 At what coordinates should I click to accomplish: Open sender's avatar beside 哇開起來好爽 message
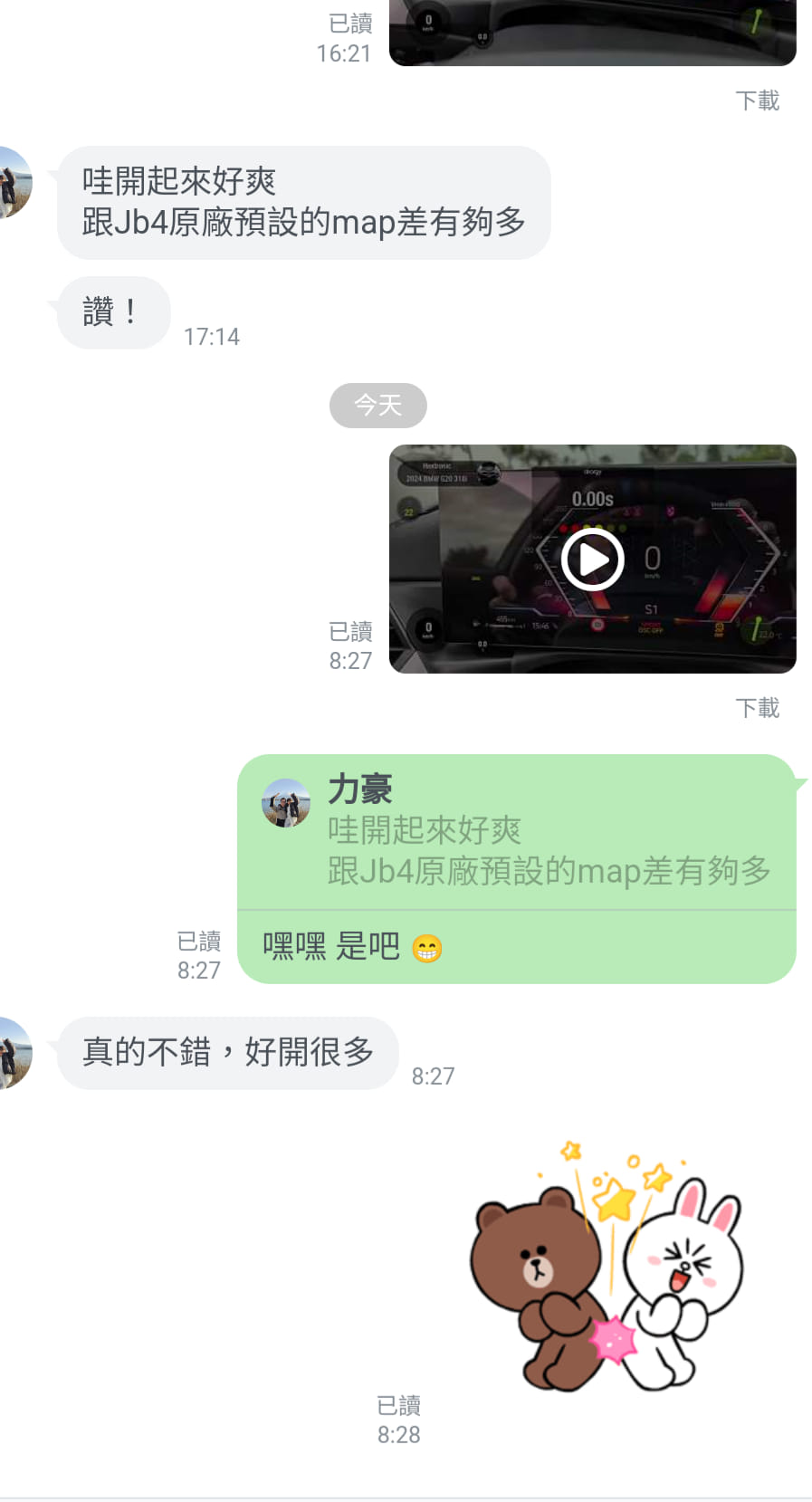click(x=14, y=182)
